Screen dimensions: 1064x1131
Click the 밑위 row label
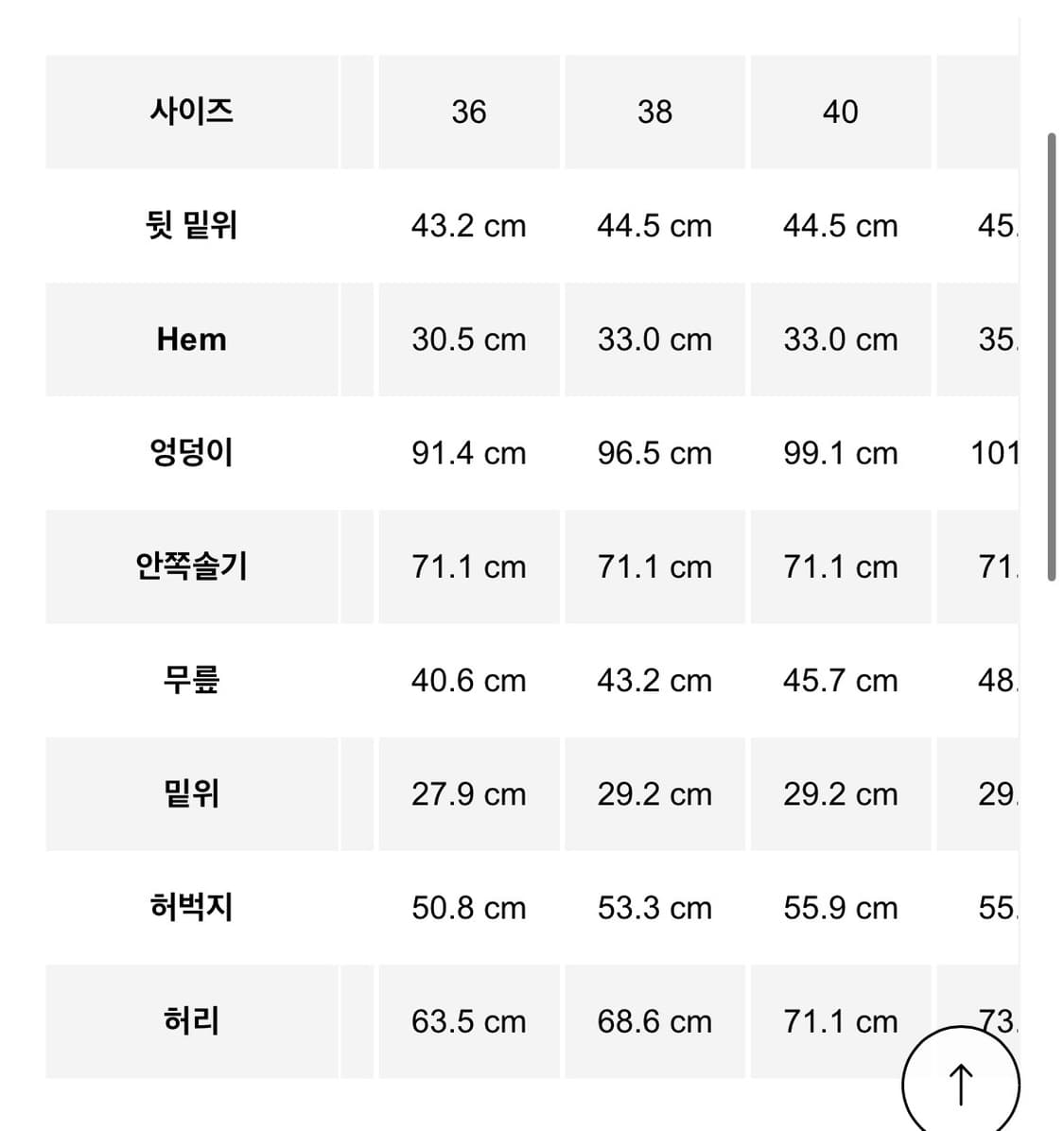click(x=191, y=794)
